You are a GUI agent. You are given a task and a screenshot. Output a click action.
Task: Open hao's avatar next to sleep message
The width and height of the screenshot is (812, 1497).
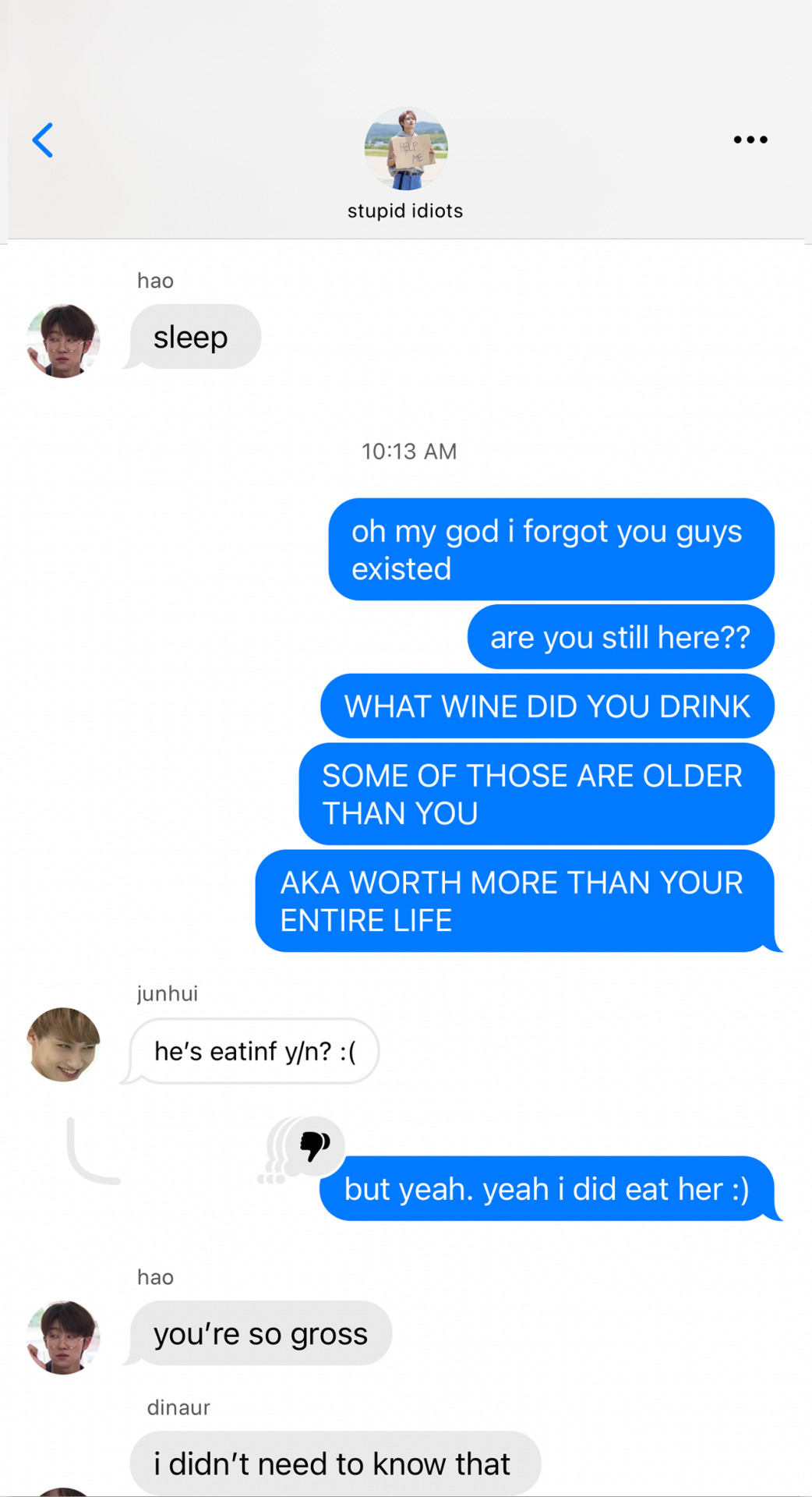pos(63,341)
